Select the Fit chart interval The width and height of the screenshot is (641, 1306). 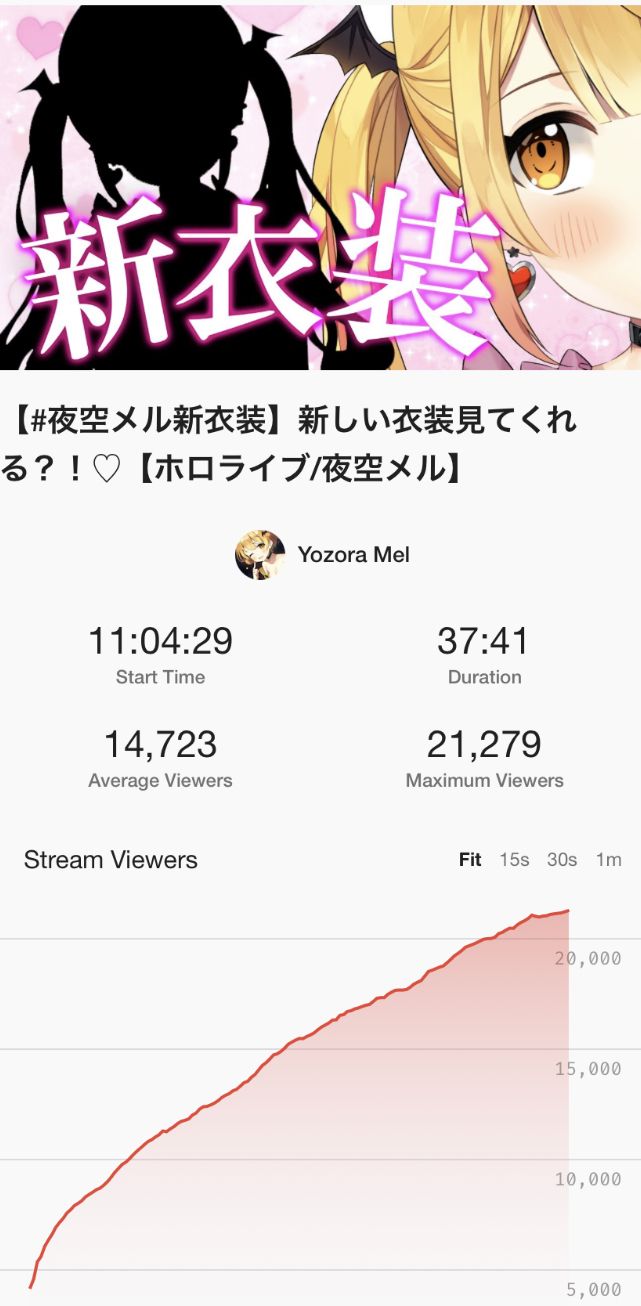point(470,860)
